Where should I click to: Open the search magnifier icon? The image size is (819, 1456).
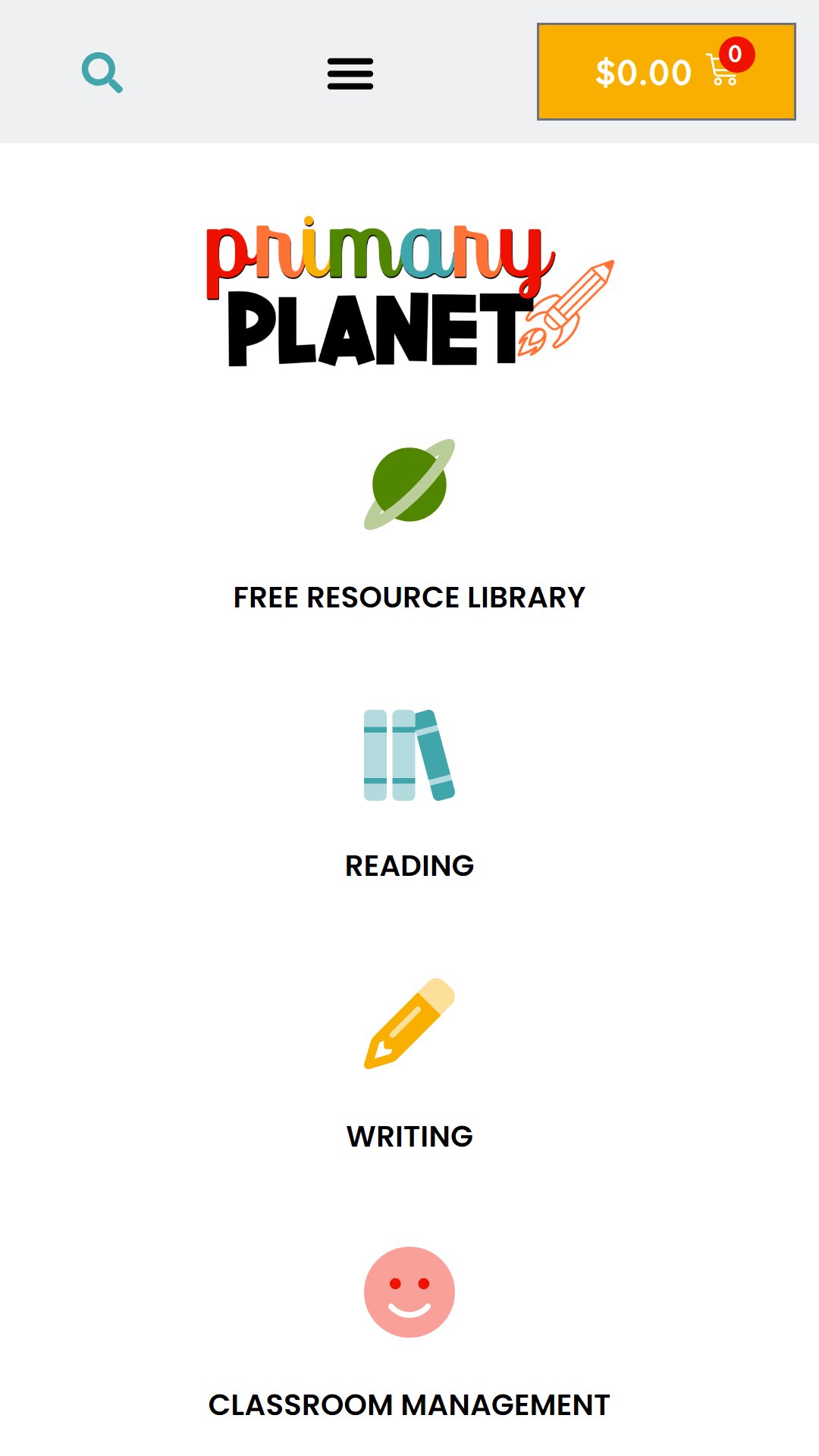[x=102, y=73]
